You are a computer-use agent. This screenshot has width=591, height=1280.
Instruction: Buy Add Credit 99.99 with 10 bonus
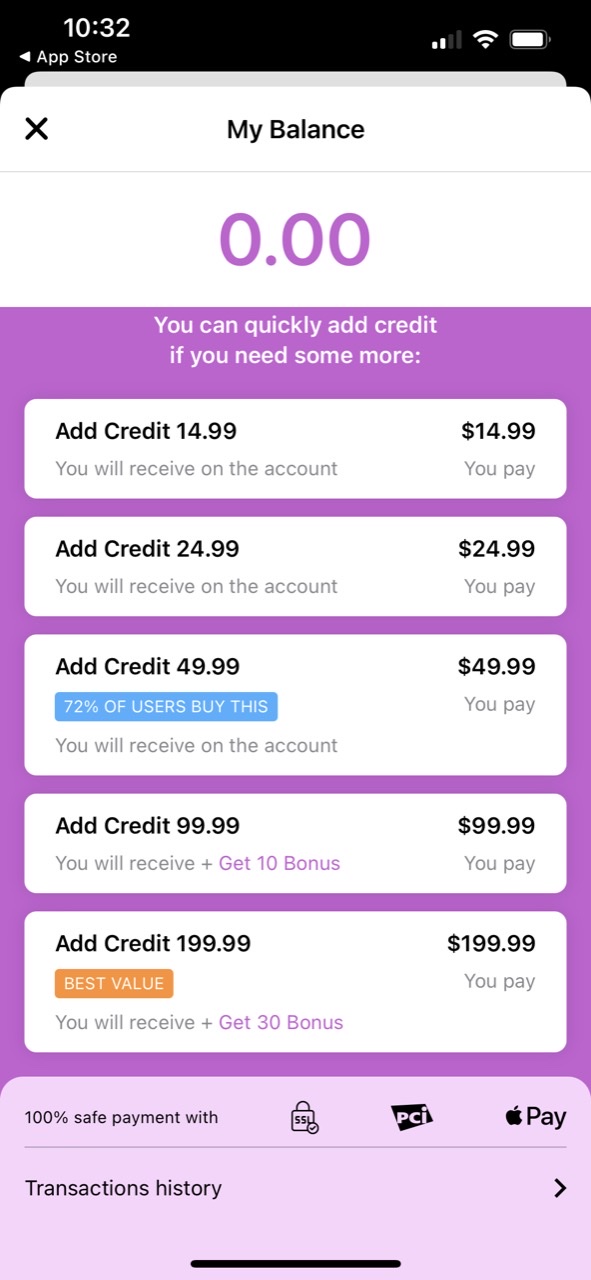[295, 843]
